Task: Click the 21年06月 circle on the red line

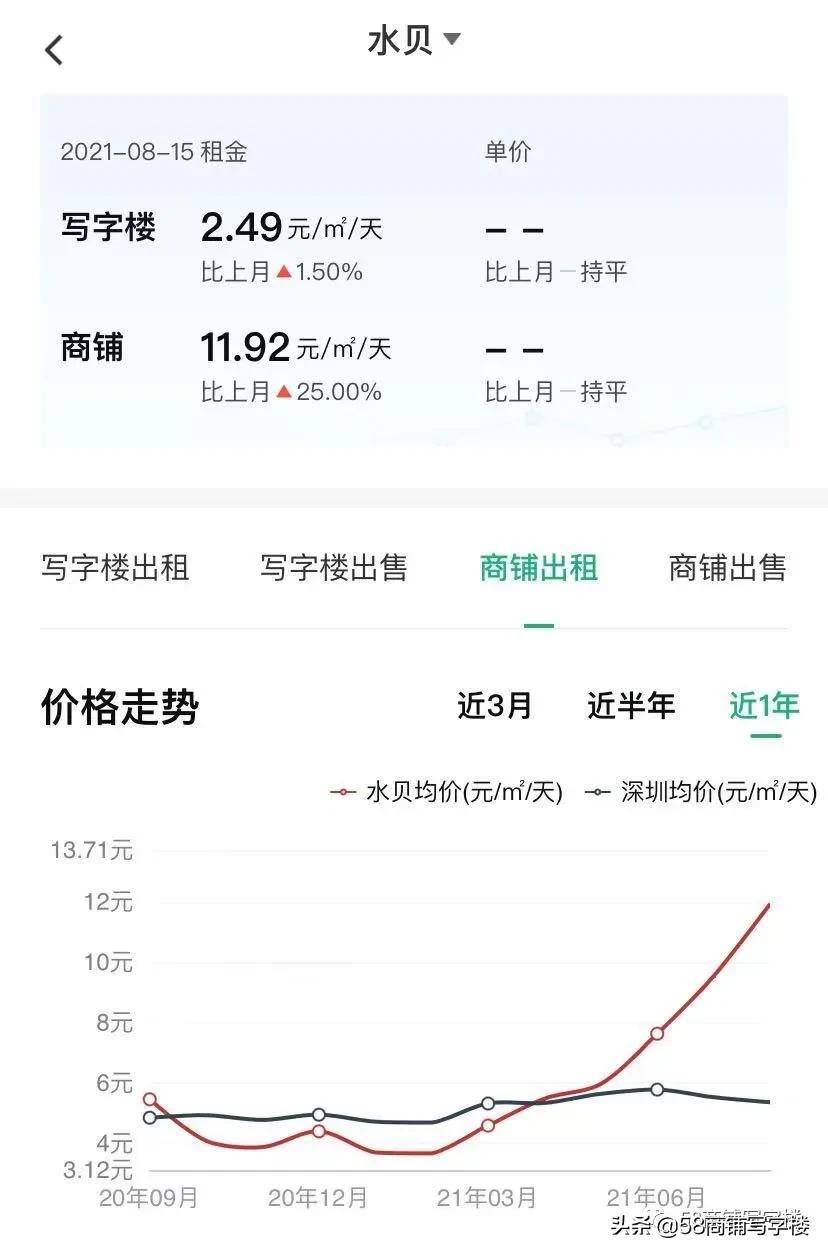Action: [x=658, y=1032]
